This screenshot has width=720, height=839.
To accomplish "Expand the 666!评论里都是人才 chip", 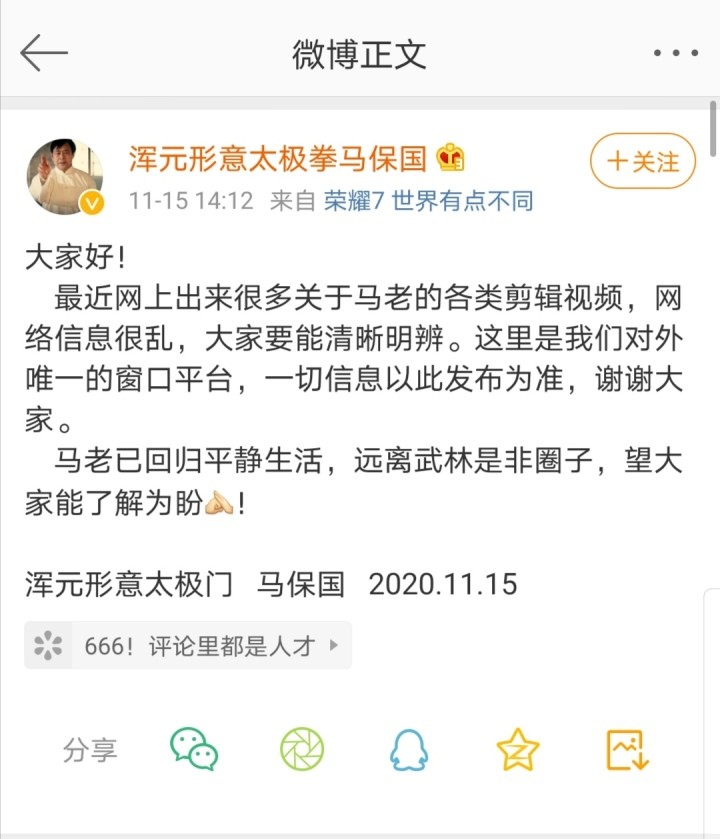I will (x=188, y=645).
